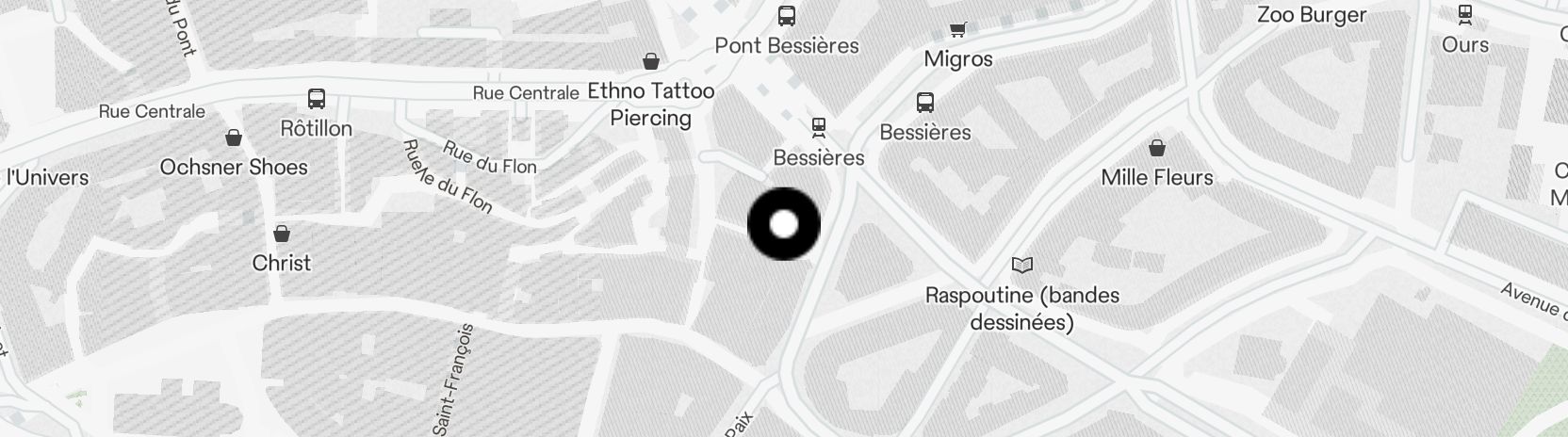The height and width of the screenshot is (437, 1568).
Task: Select the Christ shop marker
Action: (281, 235)
